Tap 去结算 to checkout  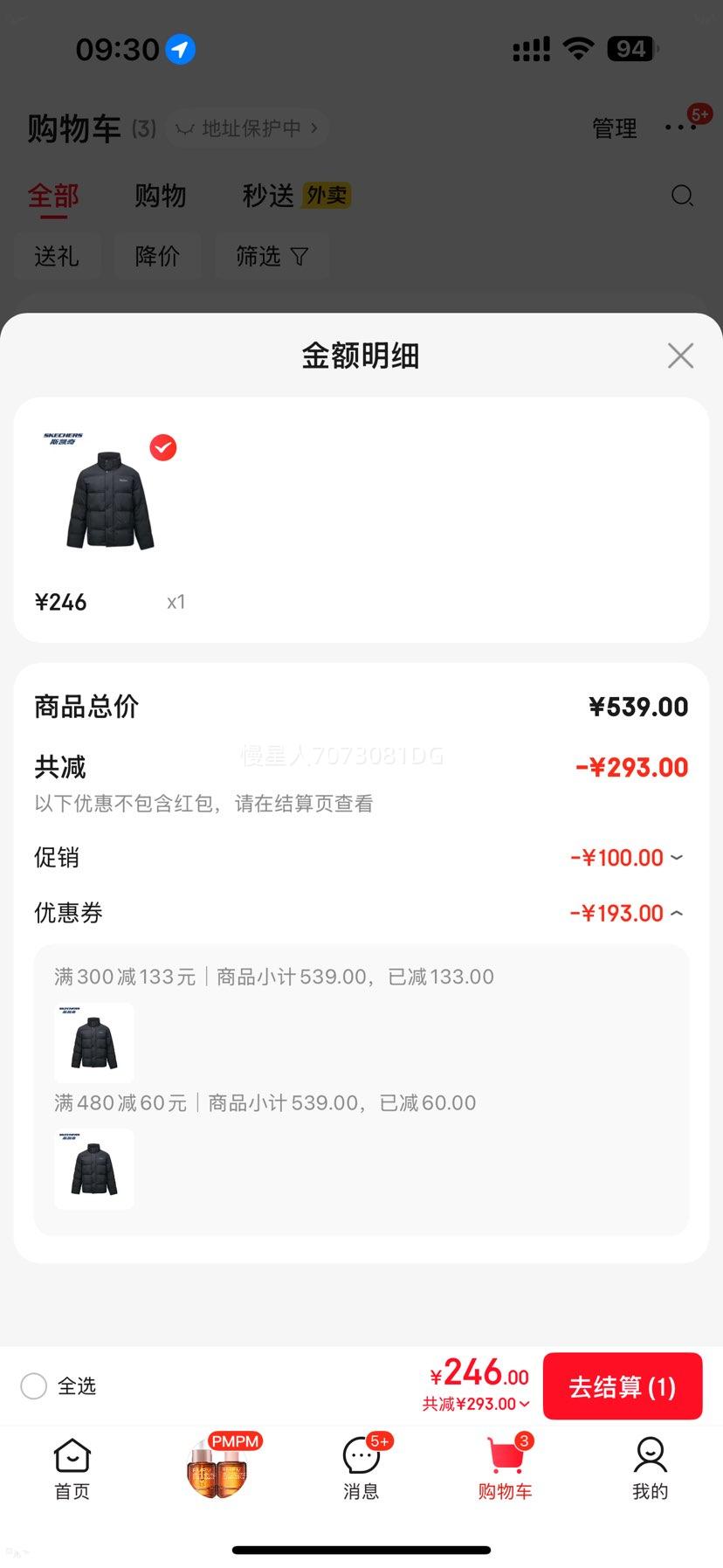623,1385
